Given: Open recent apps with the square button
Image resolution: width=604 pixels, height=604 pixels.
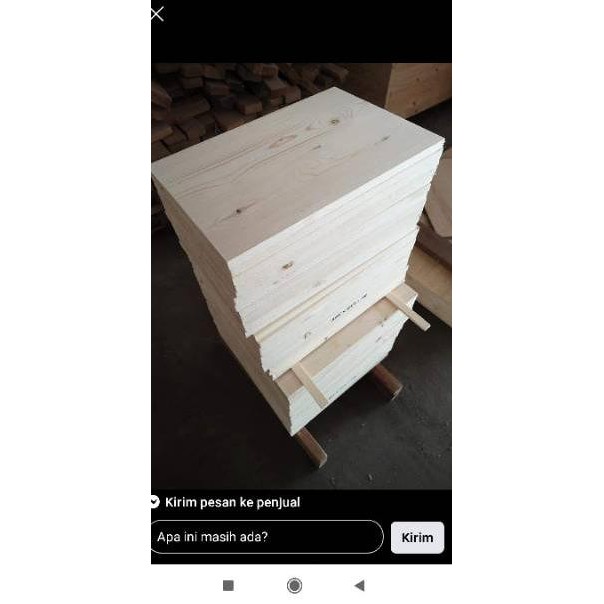Looking at the screenshot, I should (x=228, y=586).
